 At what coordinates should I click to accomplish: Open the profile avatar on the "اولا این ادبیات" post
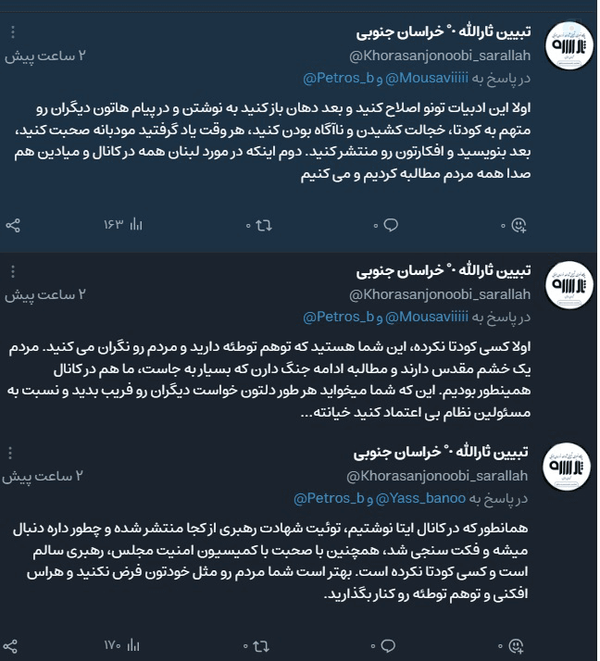pos(569,46)
